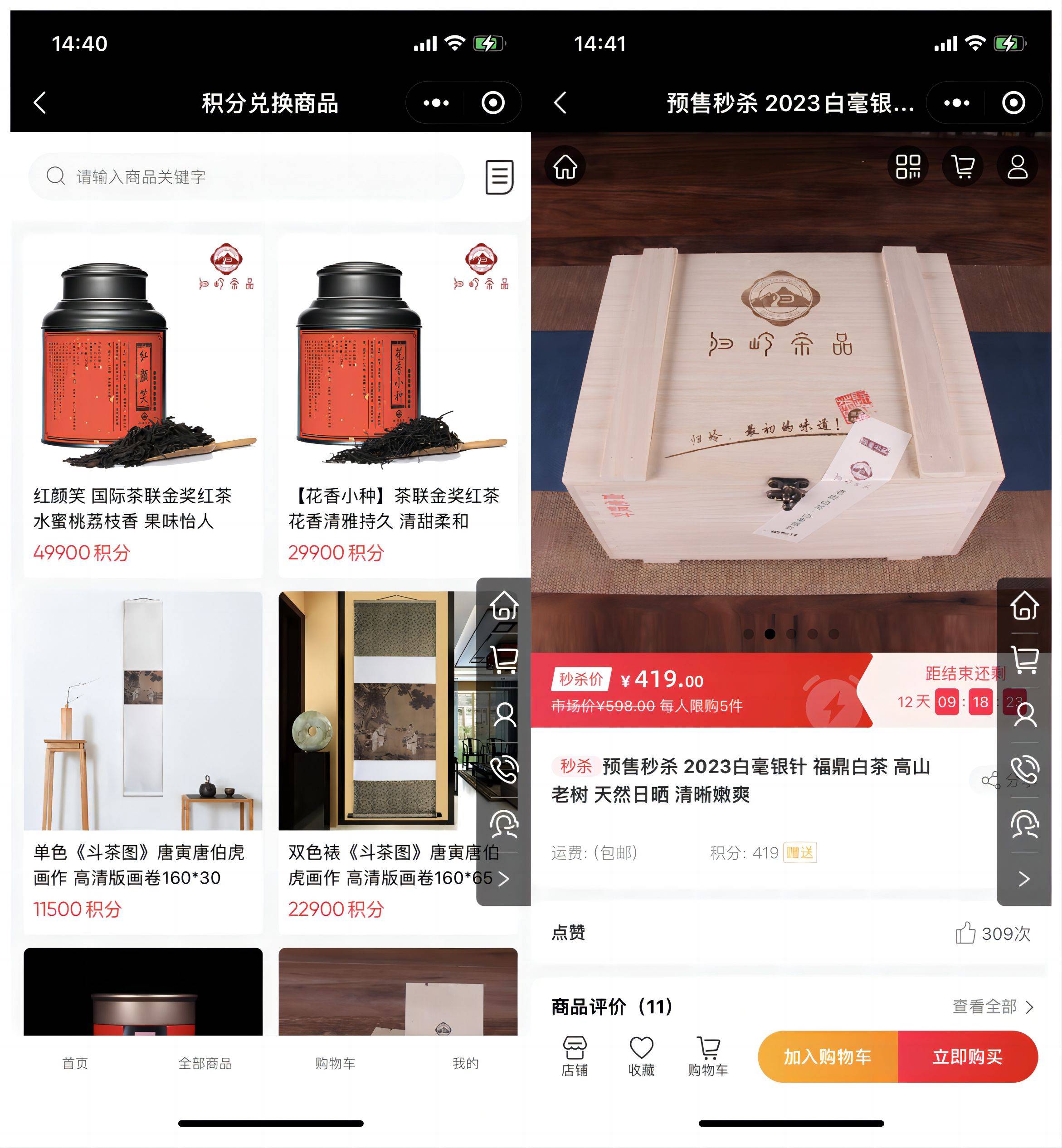1062x1148 pixels.
Task: Buy now with 立即购买
Action: pyautogui.click(x=967, y=1056)
